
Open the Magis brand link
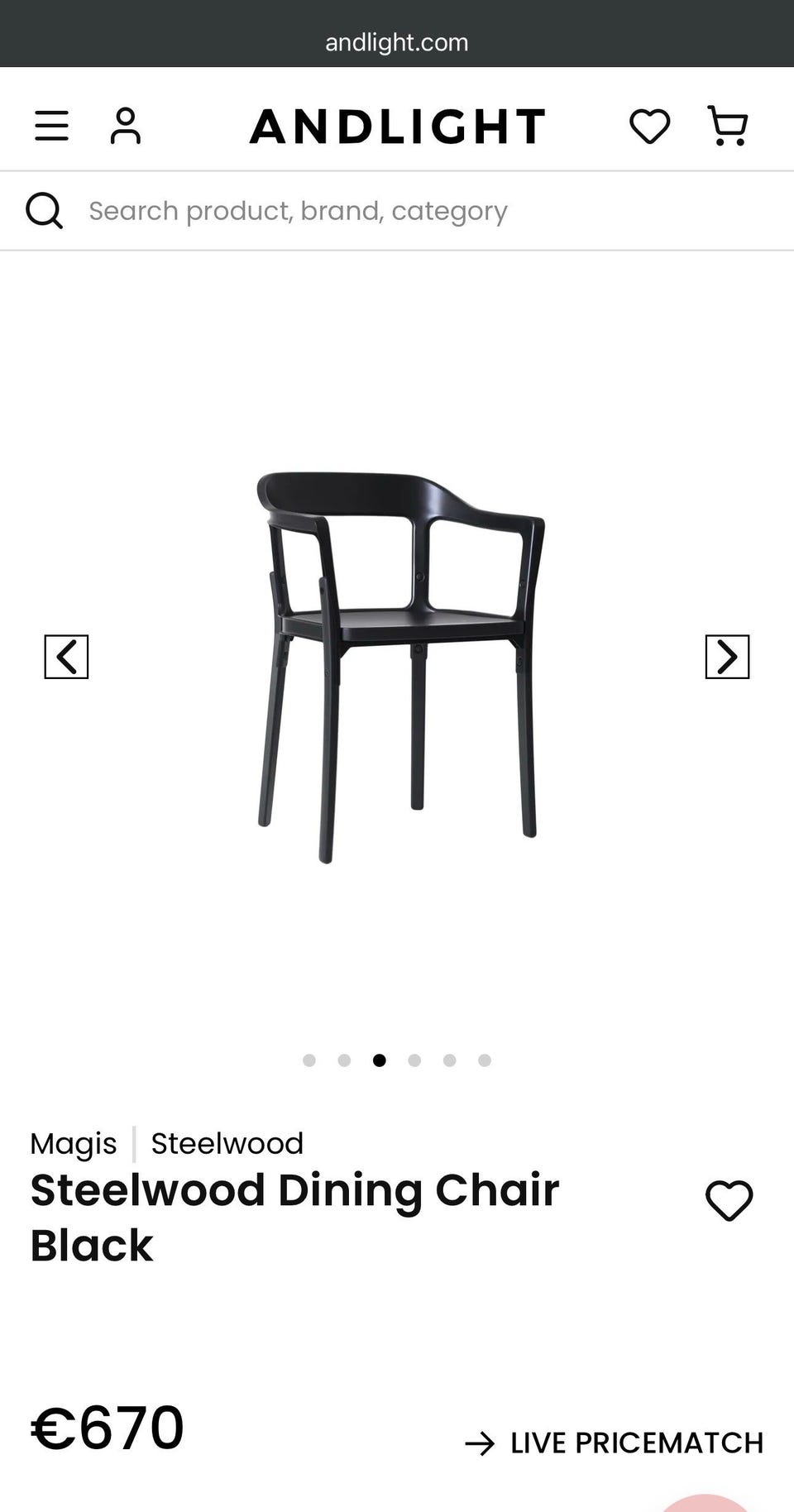[74, 1143]
